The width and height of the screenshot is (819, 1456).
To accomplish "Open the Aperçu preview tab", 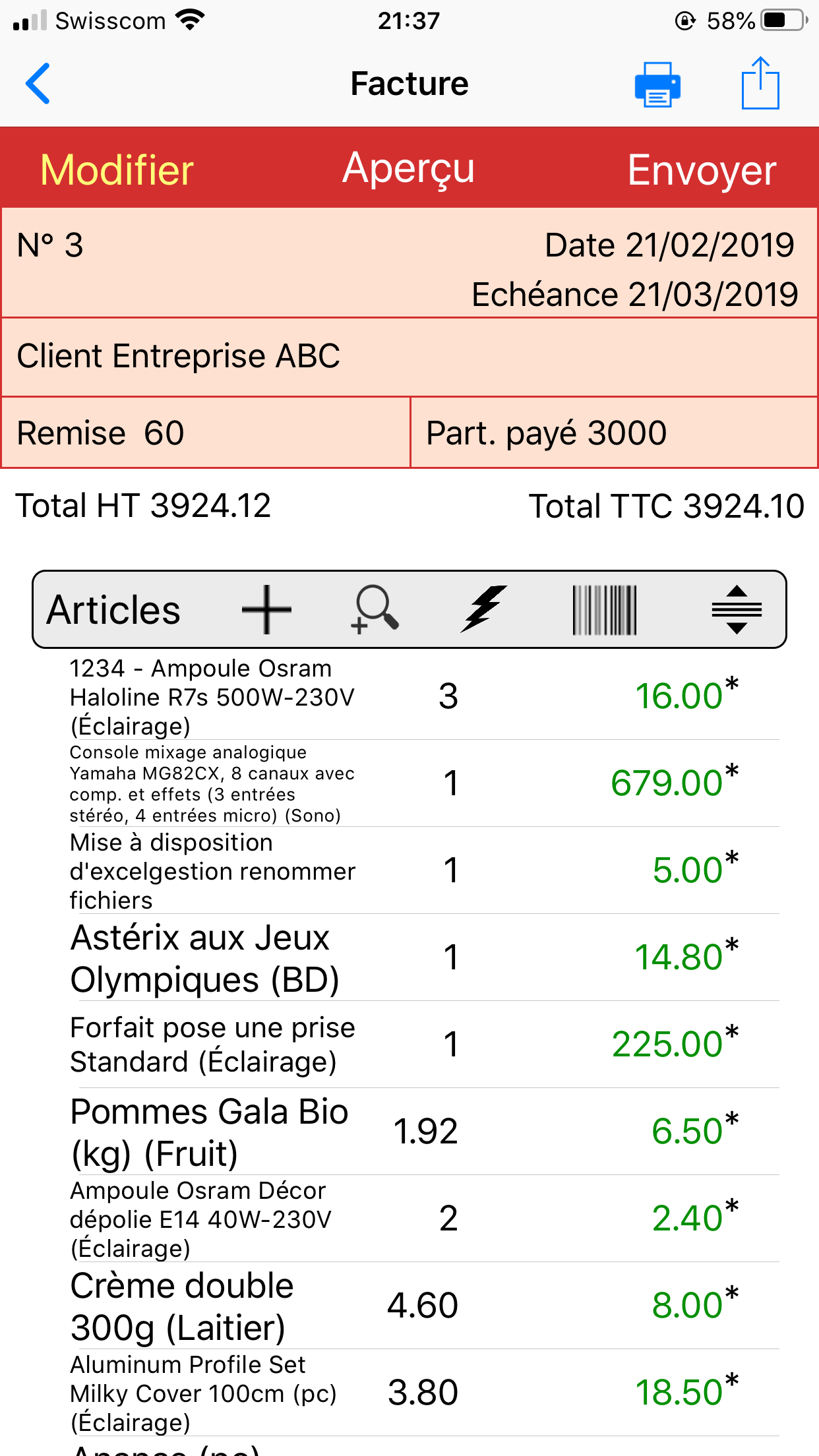I will [408, 169].
